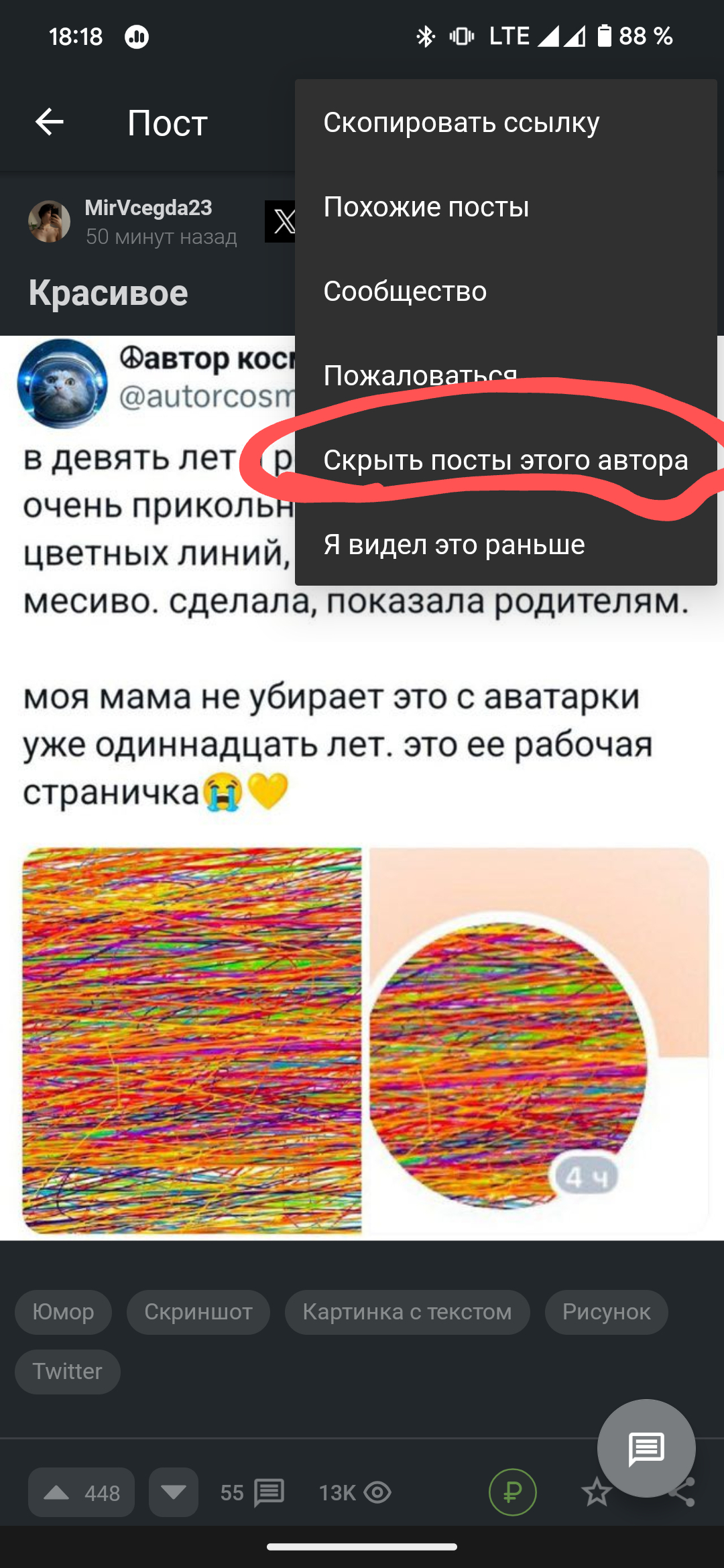
Task: Open the Скриншот tag
Action: (198, 1312)
